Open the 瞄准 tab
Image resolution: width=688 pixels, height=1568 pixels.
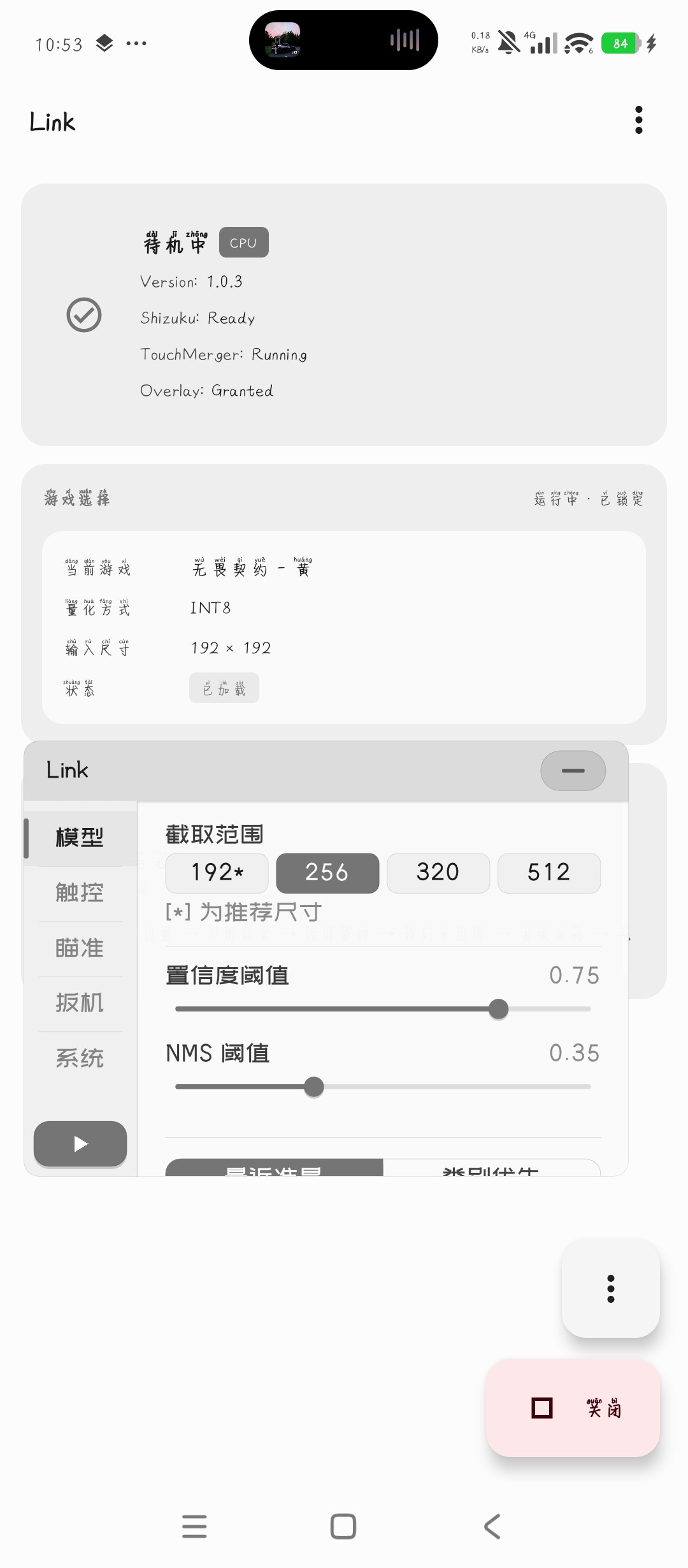(x=80, y=948)
